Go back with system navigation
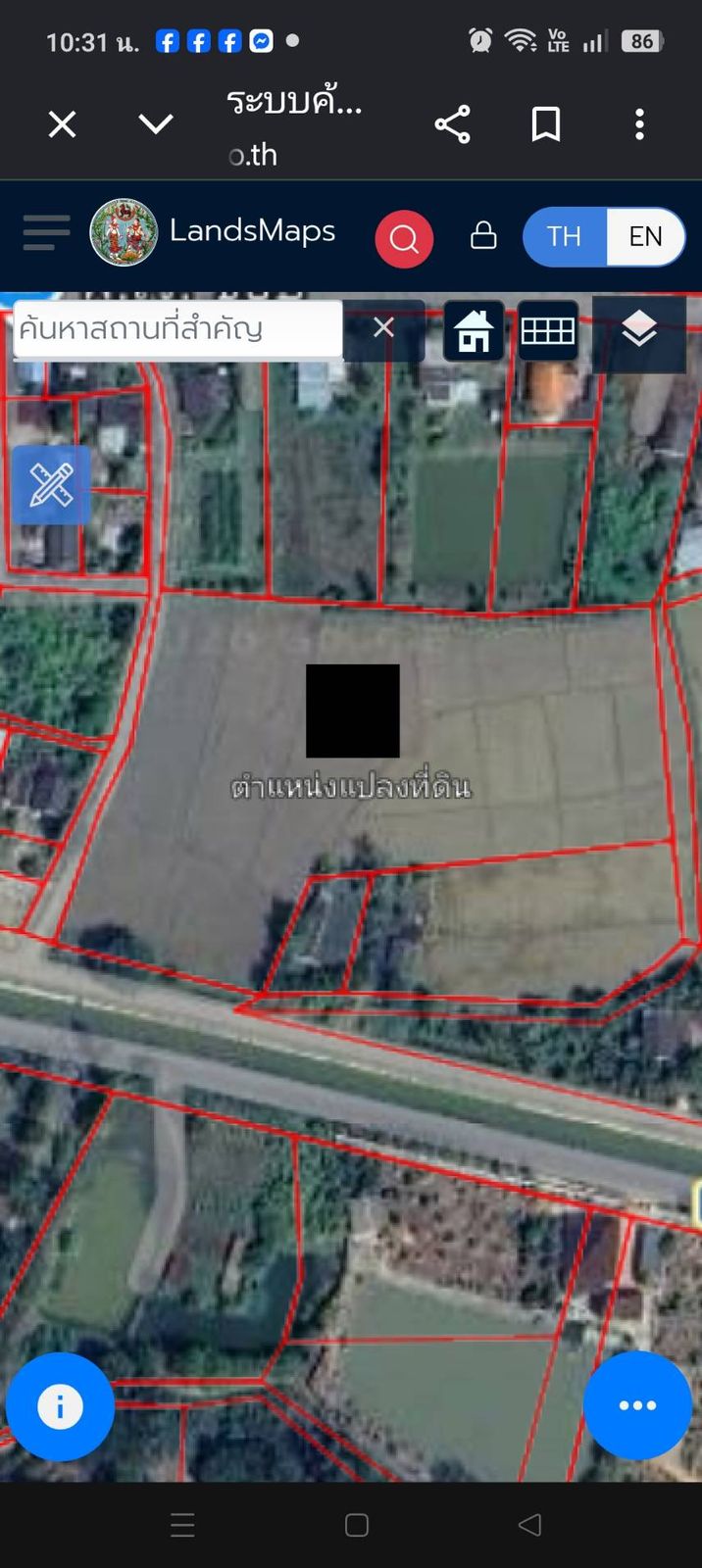The width and height of the screenshot is (702, 1568). click(x=529, y=1524)
